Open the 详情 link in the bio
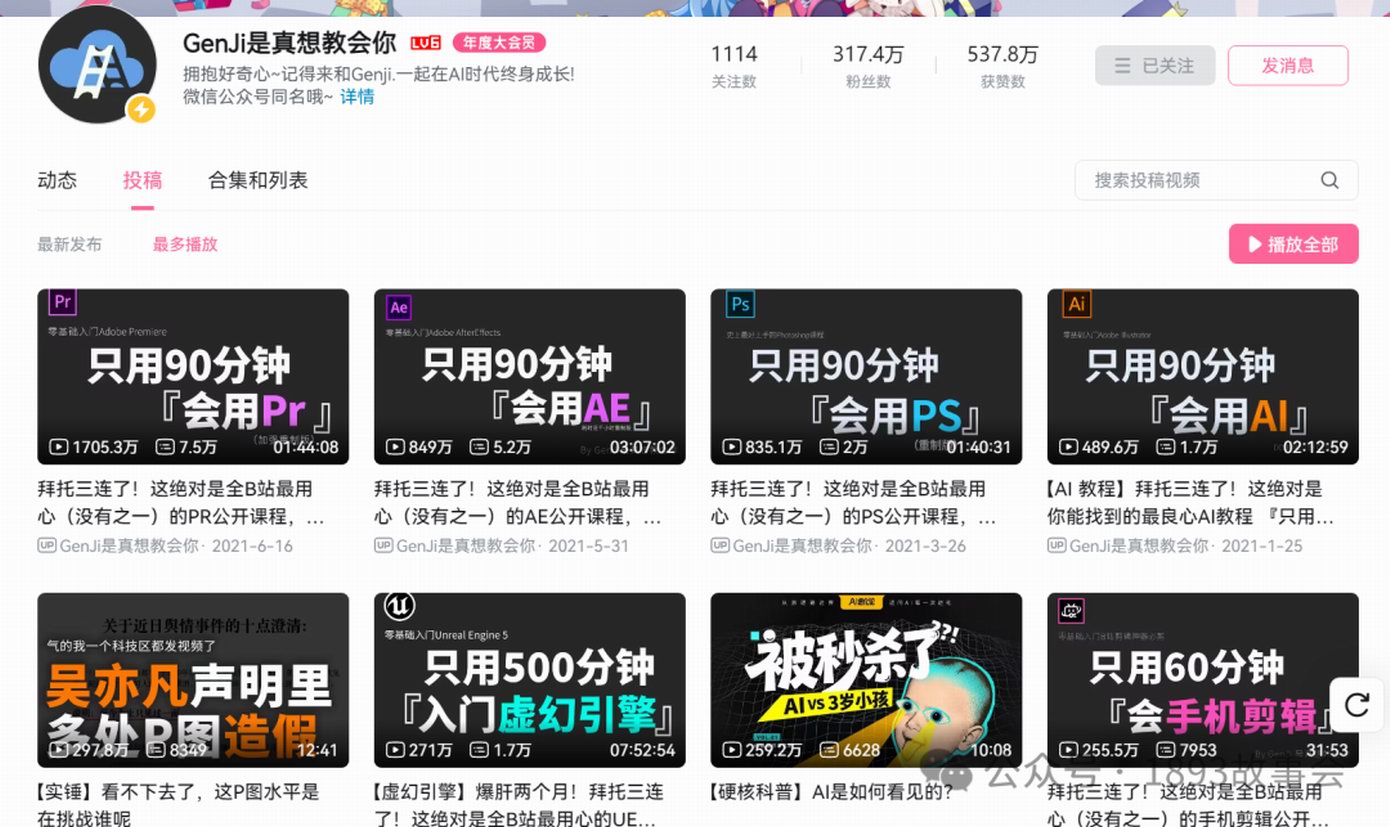1390x827 pixels. click(357, 97)
